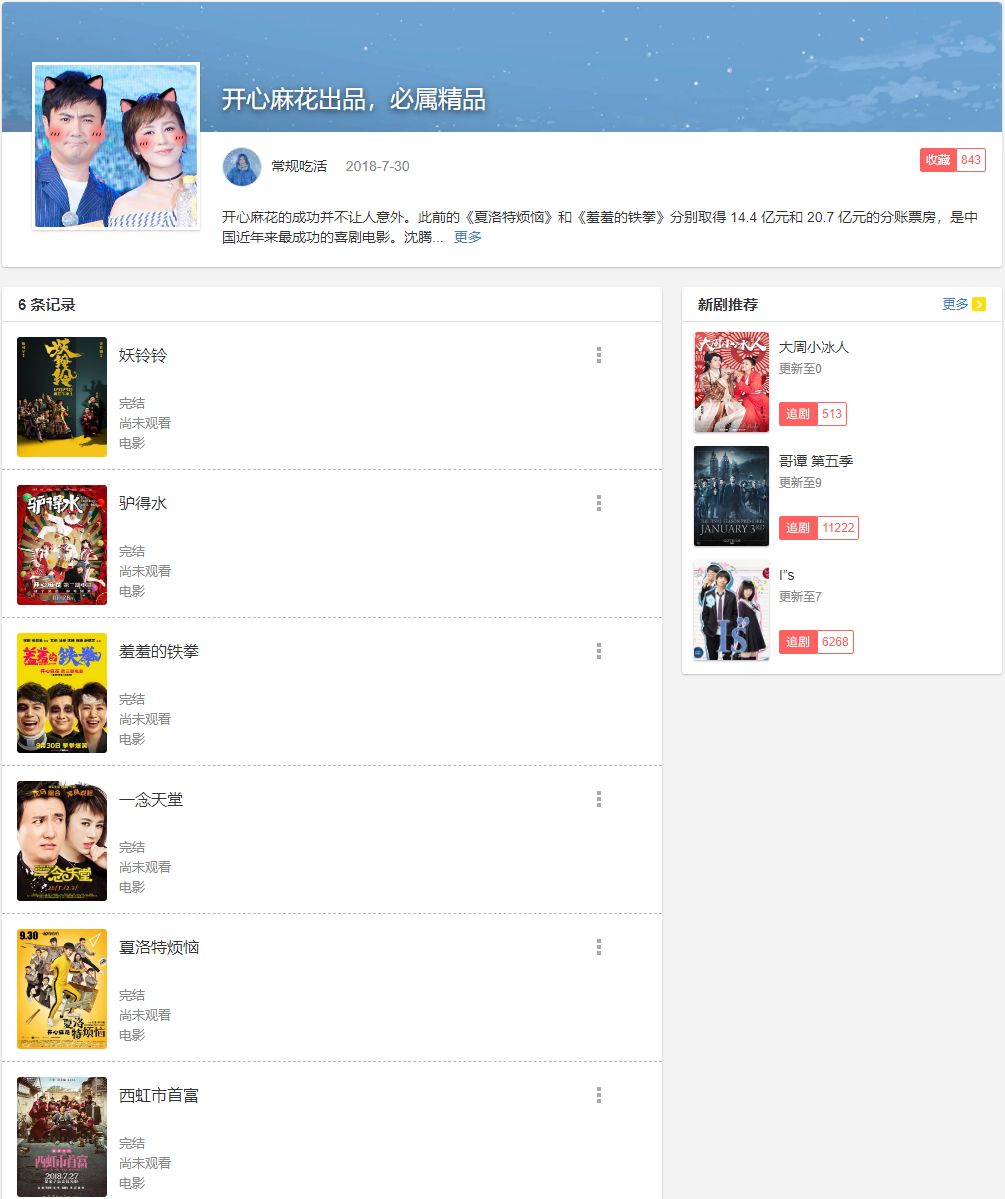Open the more options menu for 一念天堂

599,799
